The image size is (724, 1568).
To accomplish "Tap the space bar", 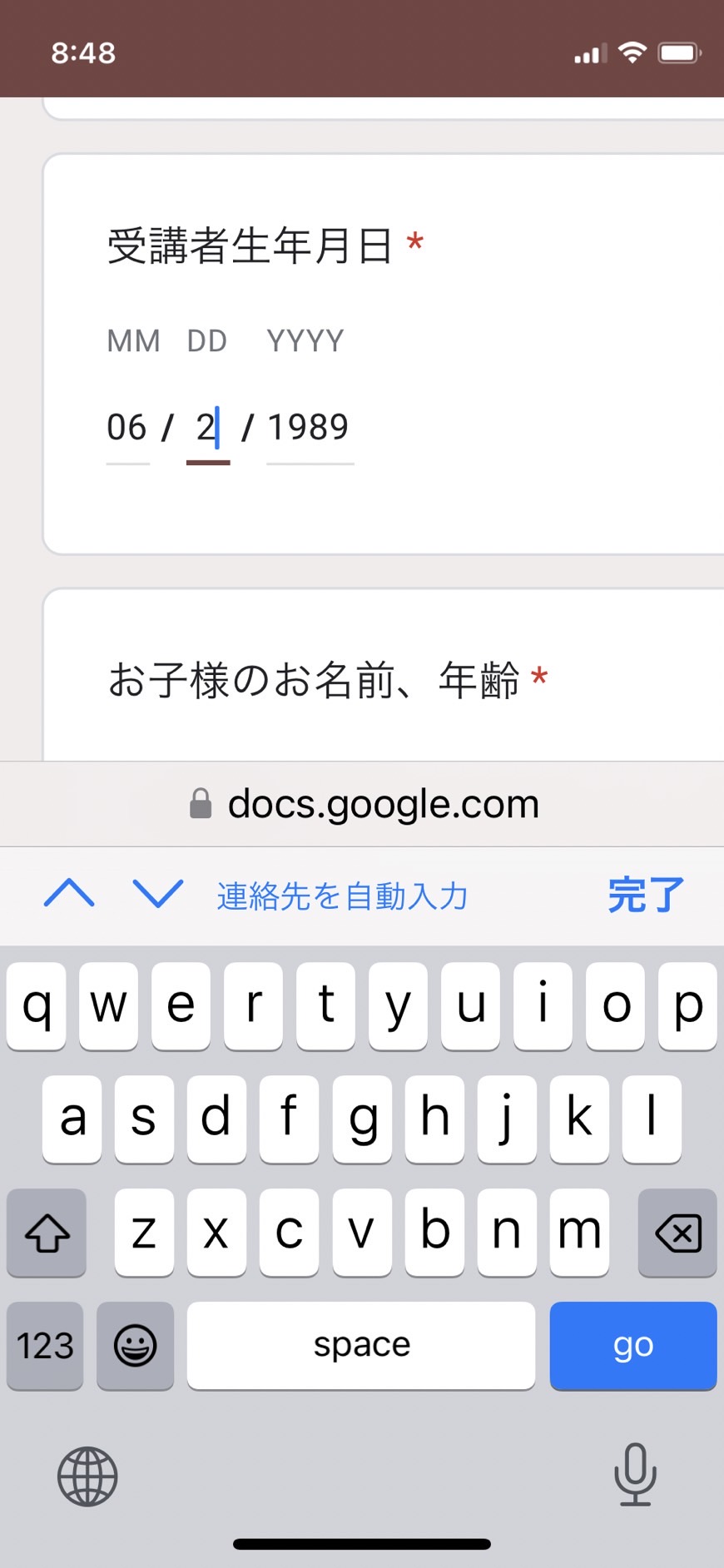I will (x=361, y=1345).
